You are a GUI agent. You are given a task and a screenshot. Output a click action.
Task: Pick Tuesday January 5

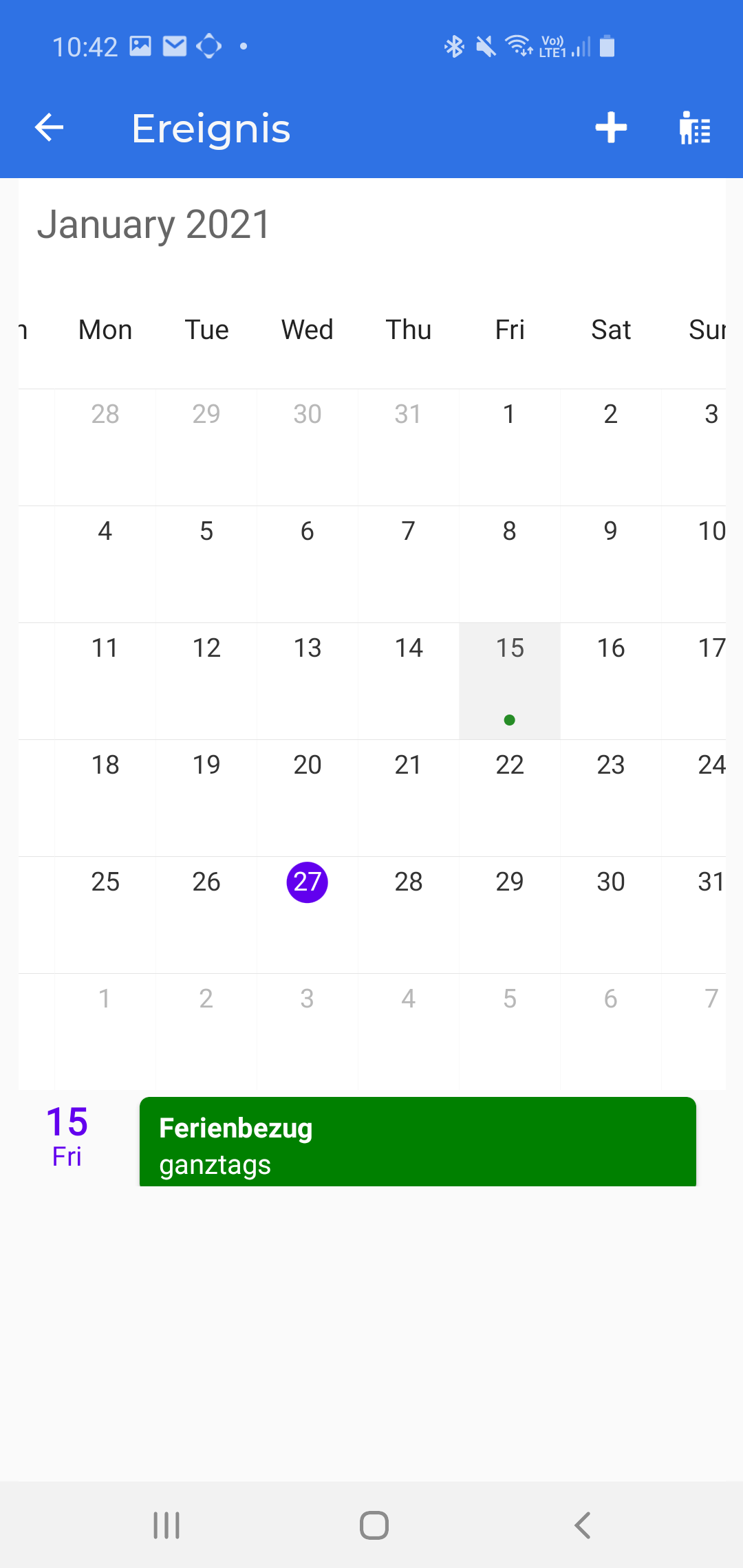click(206, 563)
